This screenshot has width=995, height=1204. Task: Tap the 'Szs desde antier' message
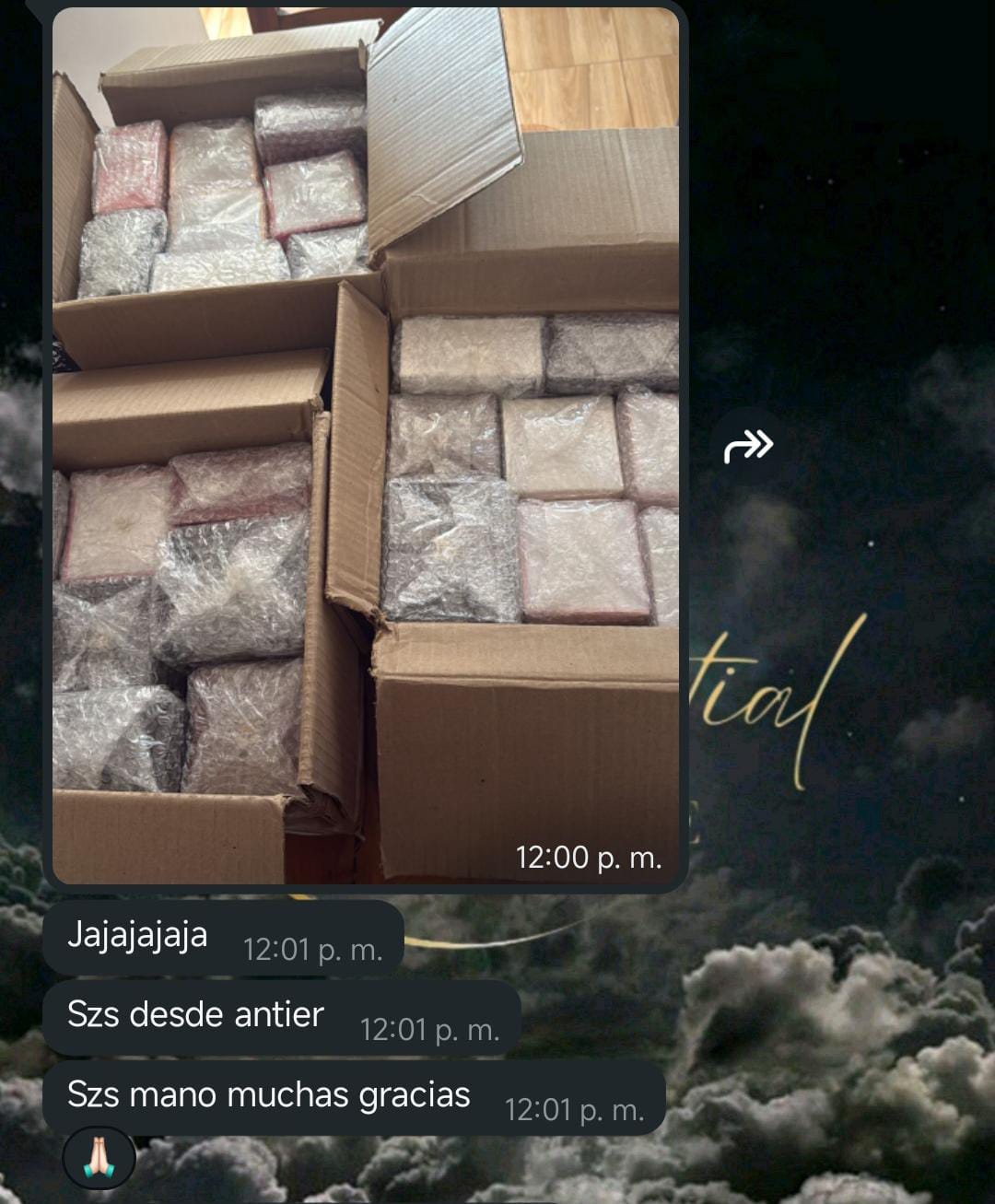(193, 1015)
